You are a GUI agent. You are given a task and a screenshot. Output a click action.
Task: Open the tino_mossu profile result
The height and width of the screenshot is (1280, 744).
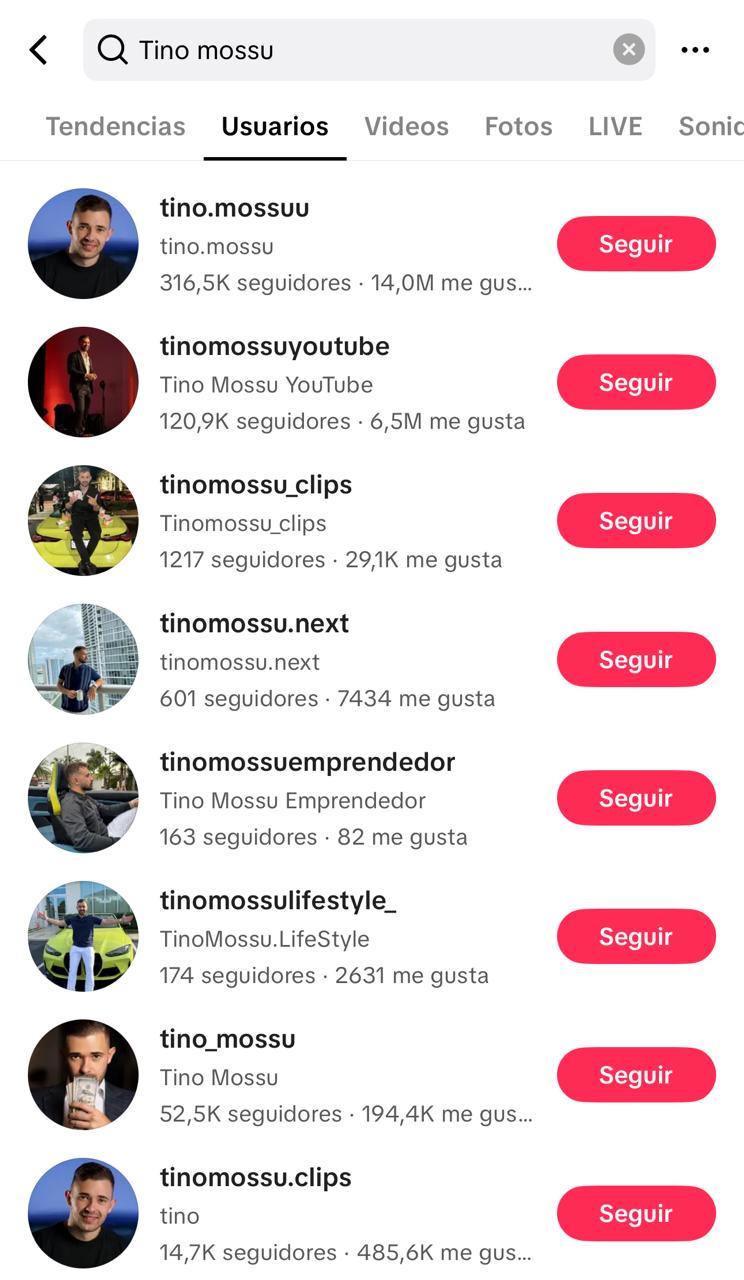(x=228, y=1040)
